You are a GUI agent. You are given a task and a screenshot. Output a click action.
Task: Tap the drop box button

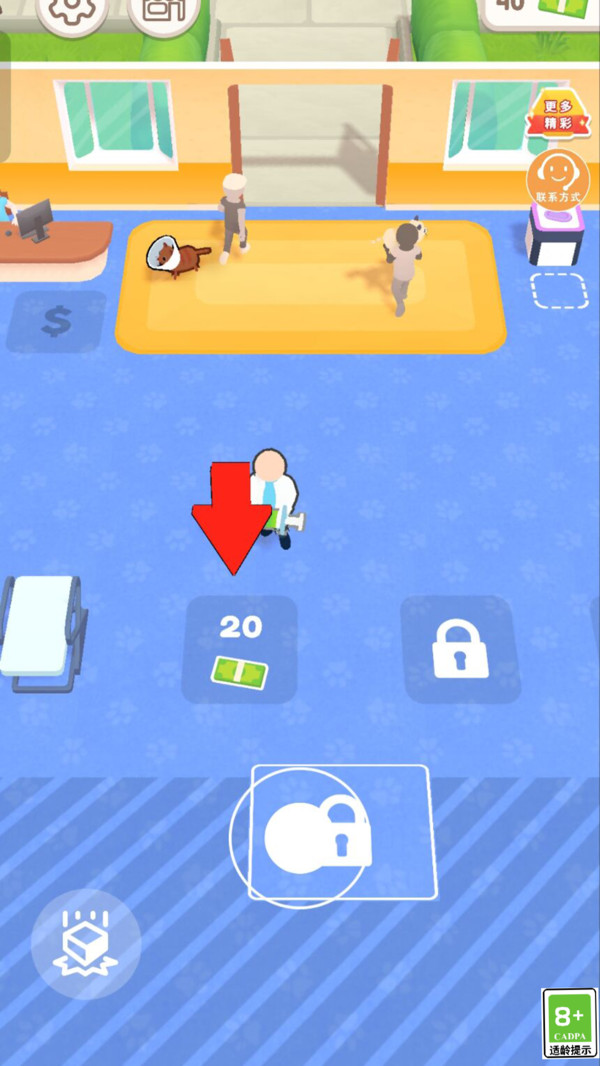click(85, 944)
